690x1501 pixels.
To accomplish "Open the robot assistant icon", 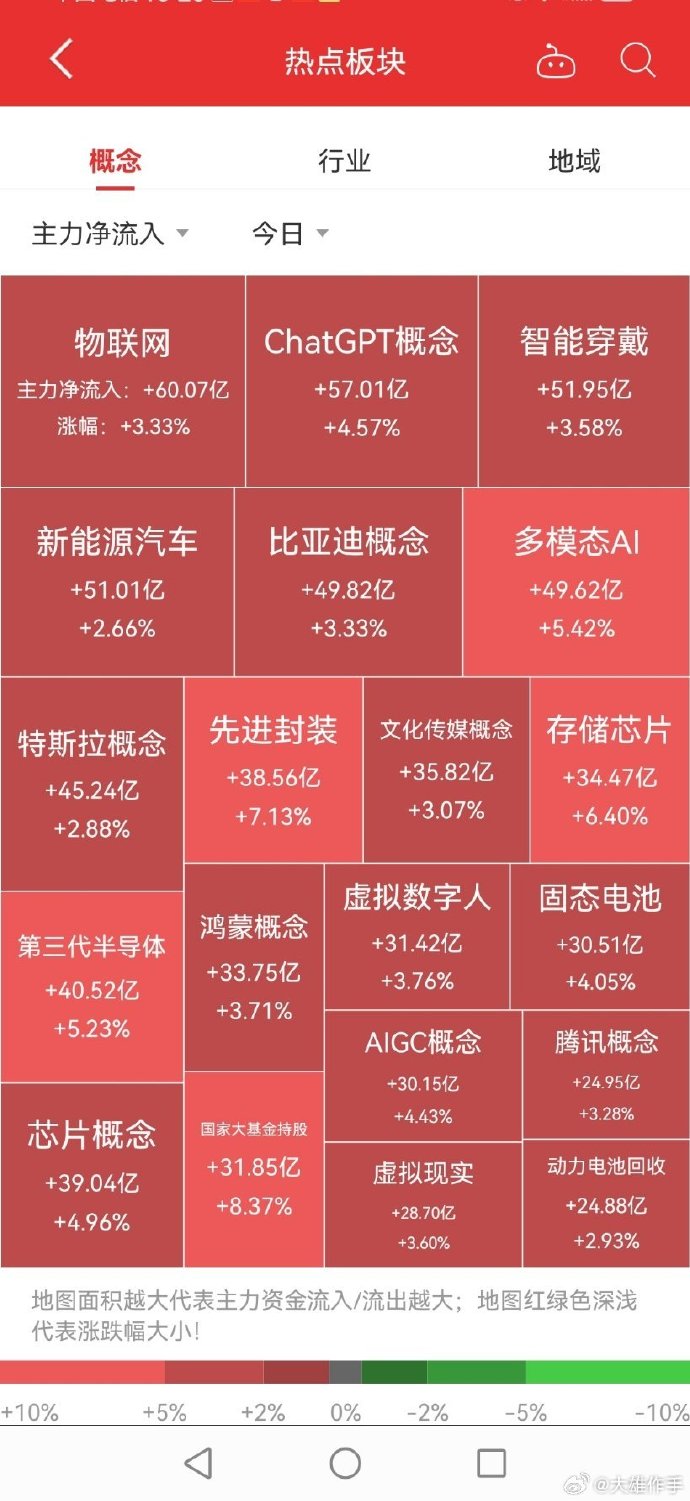I will pos(556,62).
